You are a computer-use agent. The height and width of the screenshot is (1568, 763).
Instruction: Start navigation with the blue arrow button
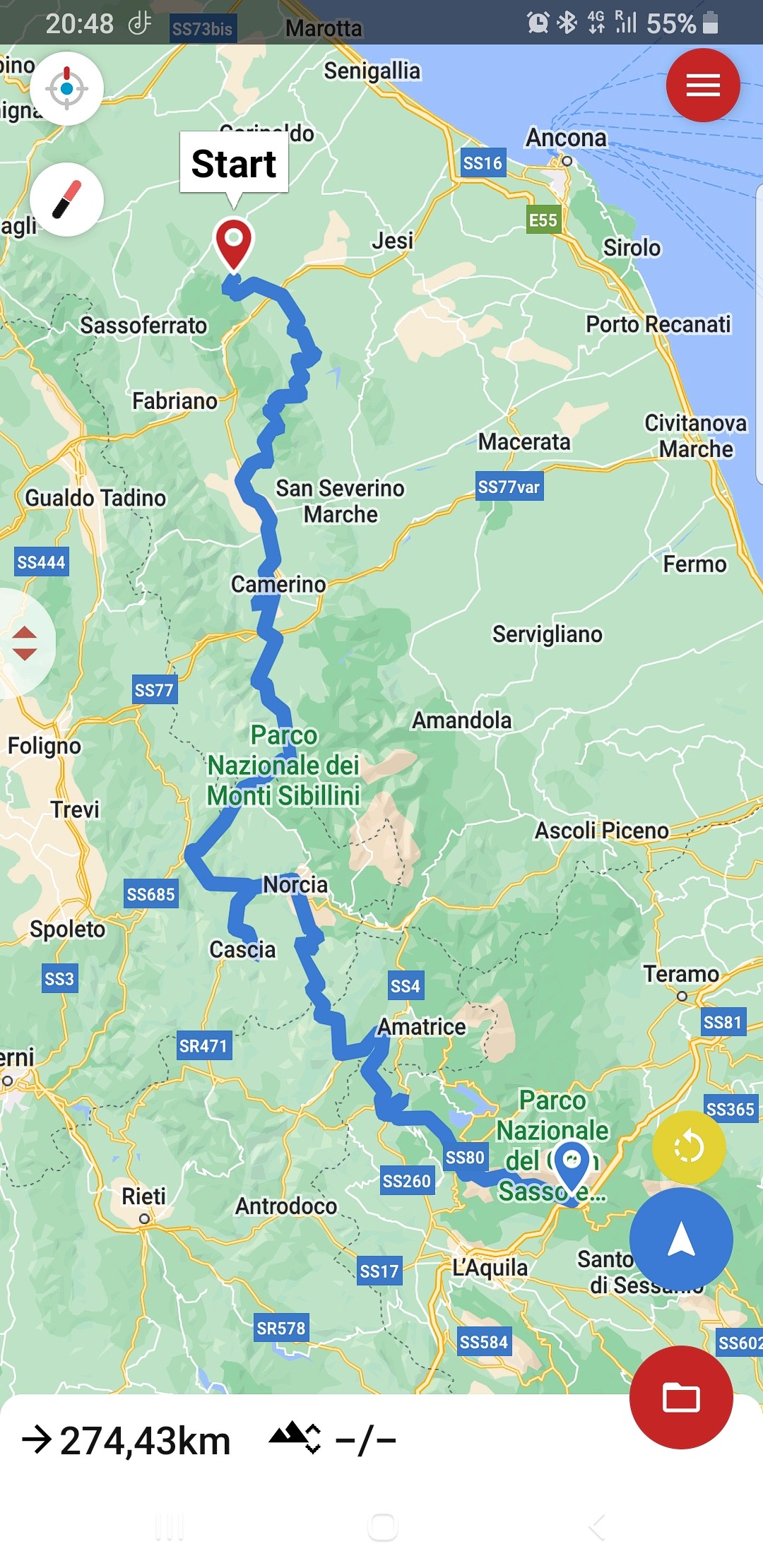coord(681,1239)
